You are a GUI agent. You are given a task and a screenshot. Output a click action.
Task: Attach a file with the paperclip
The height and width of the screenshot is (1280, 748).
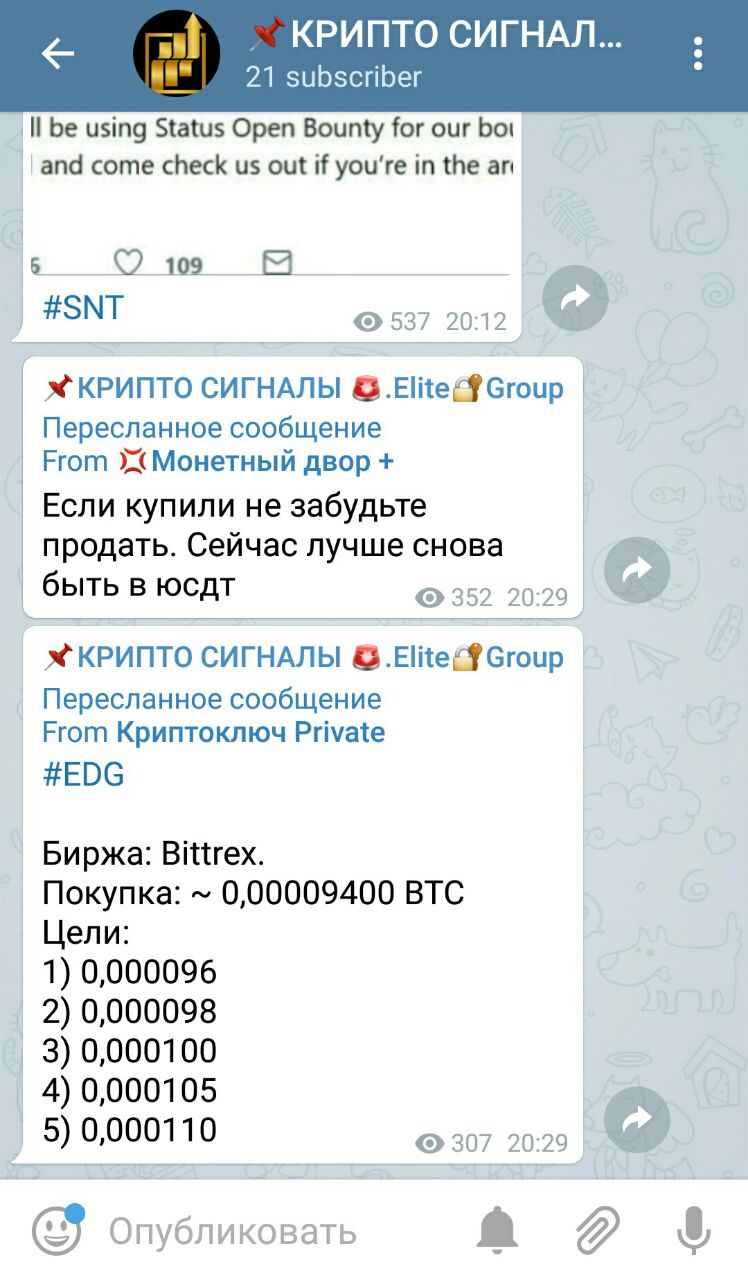pyautogui.click(x=596, y=1231)
